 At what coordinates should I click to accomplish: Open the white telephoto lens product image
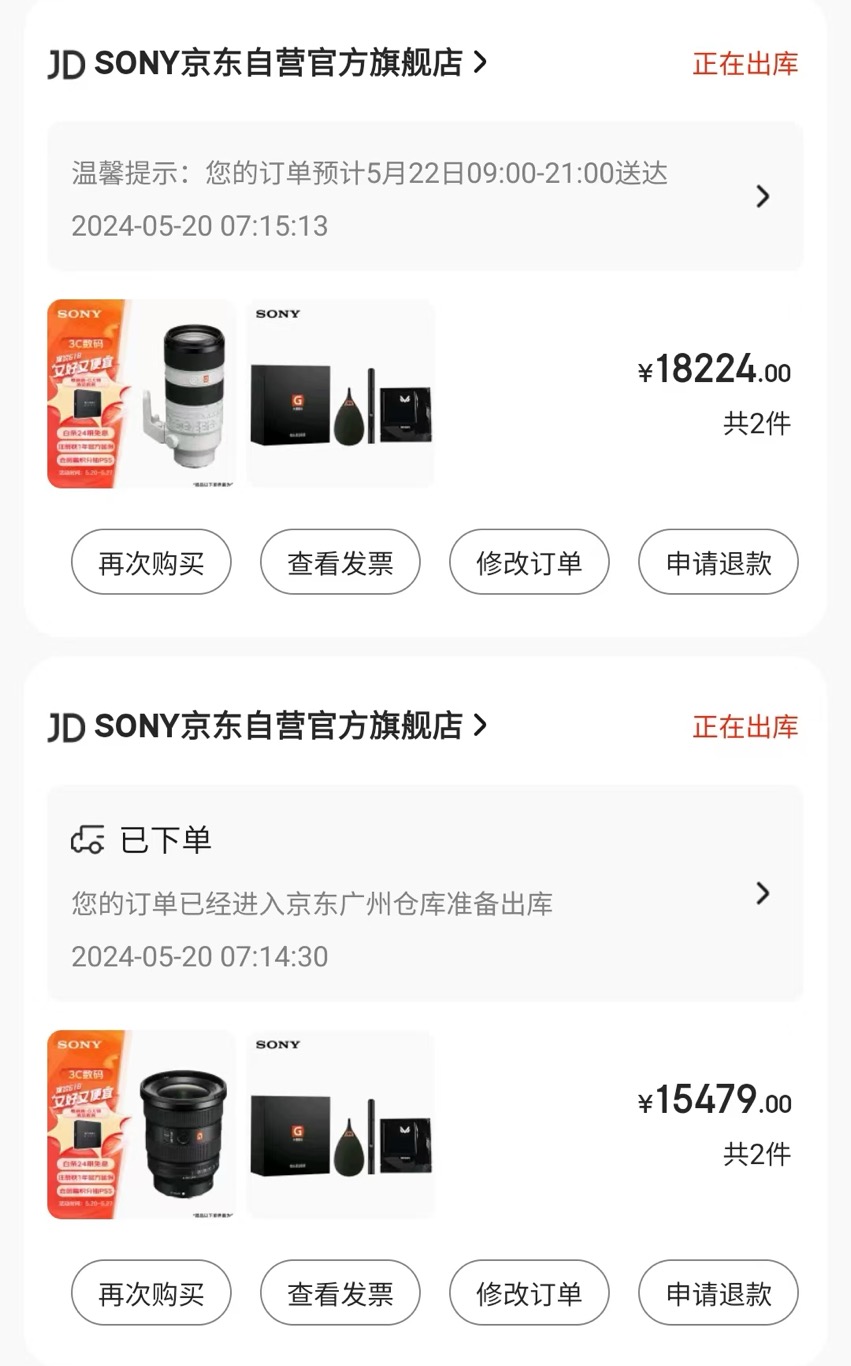[141, 393]
